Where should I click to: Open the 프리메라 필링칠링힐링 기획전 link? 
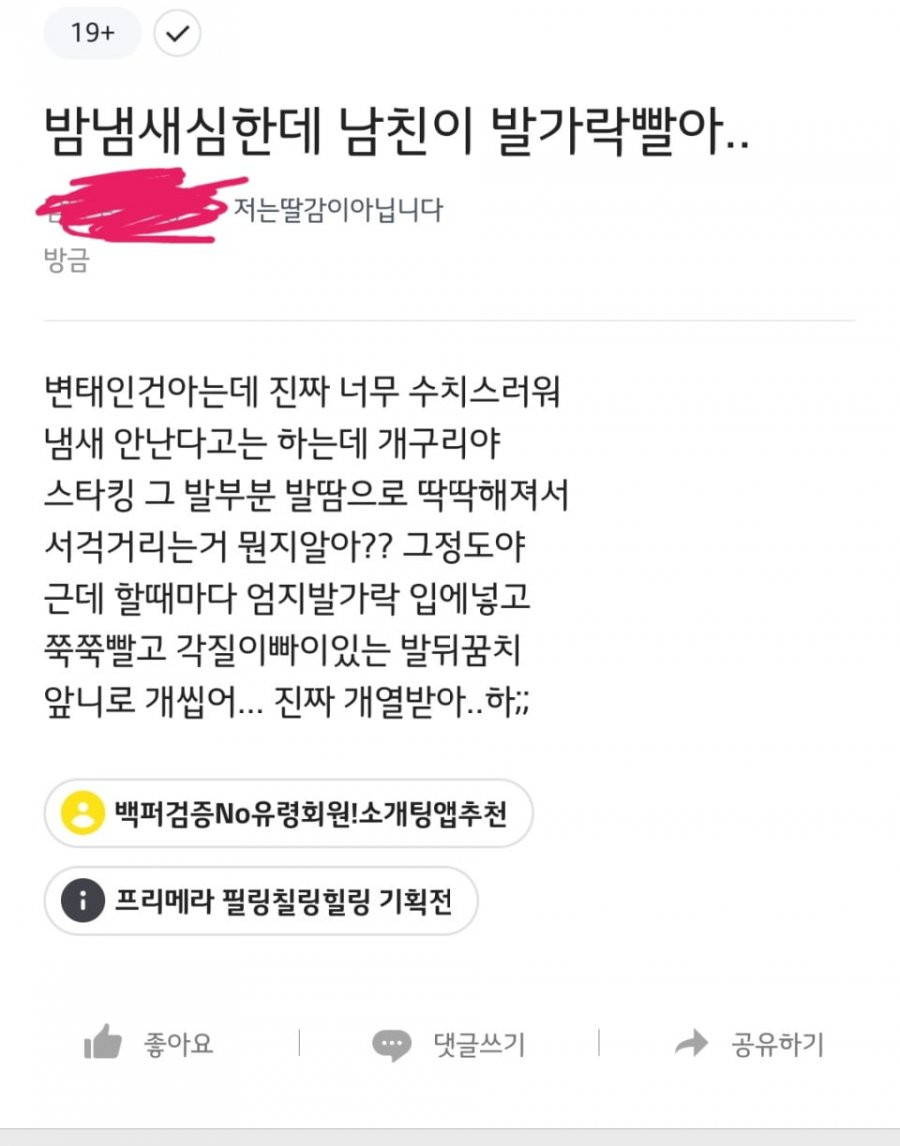(261, 901)
